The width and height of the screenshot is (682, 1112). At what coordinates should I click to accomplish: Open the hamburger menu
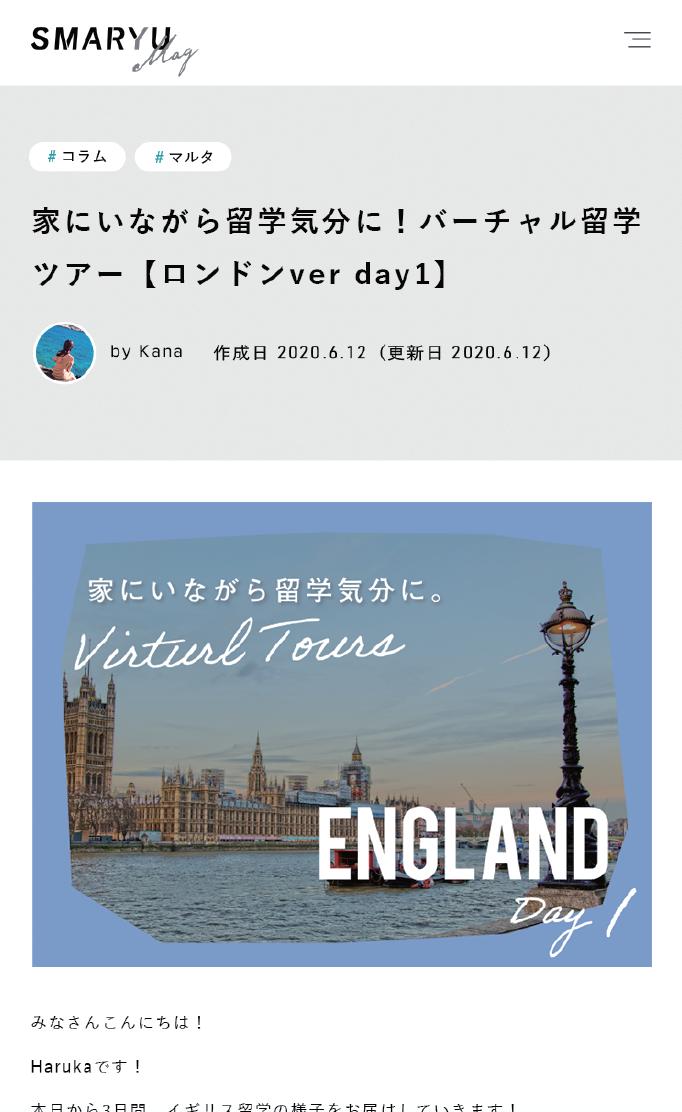[637, 40]
